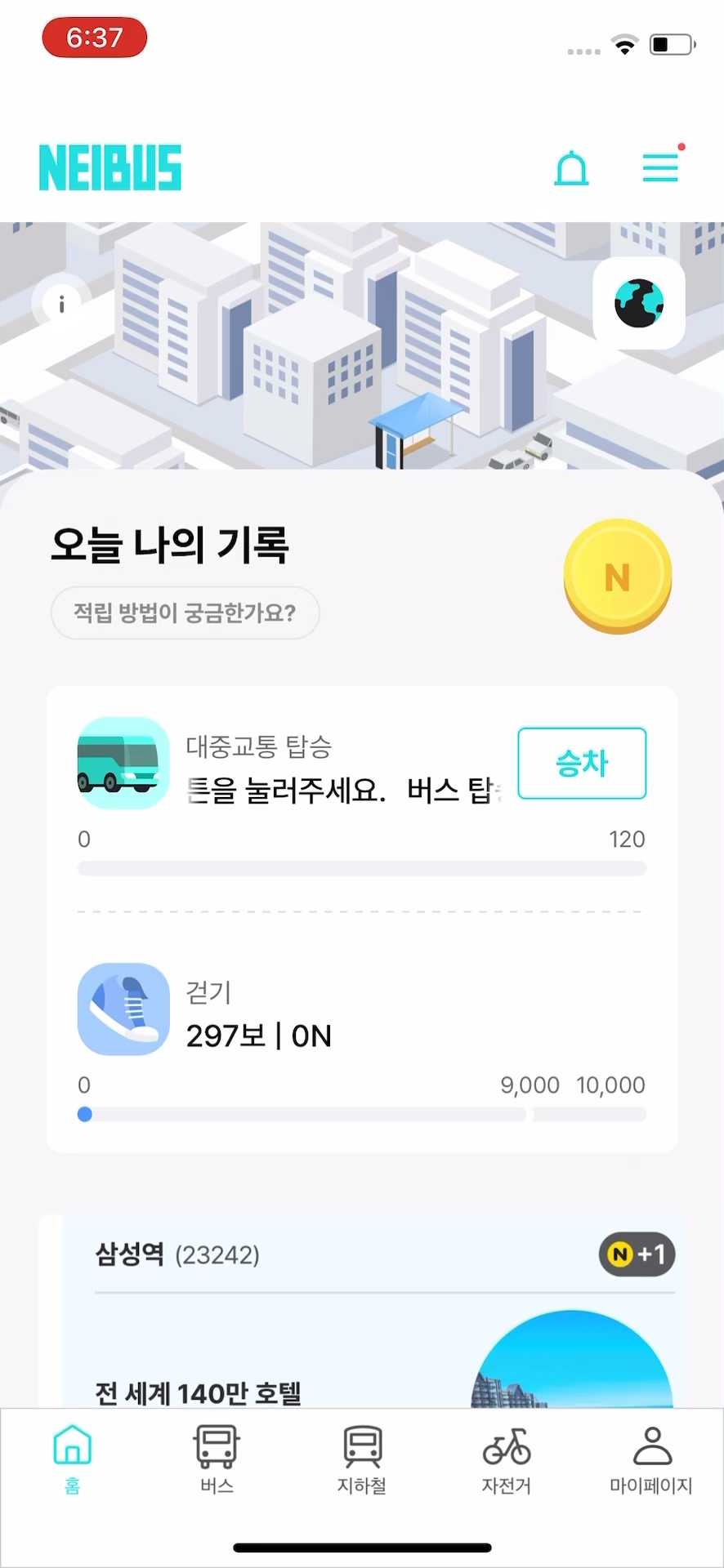The image size is (724, 1568).
Task: Tap the N+1 badge beside 삼성역
Action: 636,1254
